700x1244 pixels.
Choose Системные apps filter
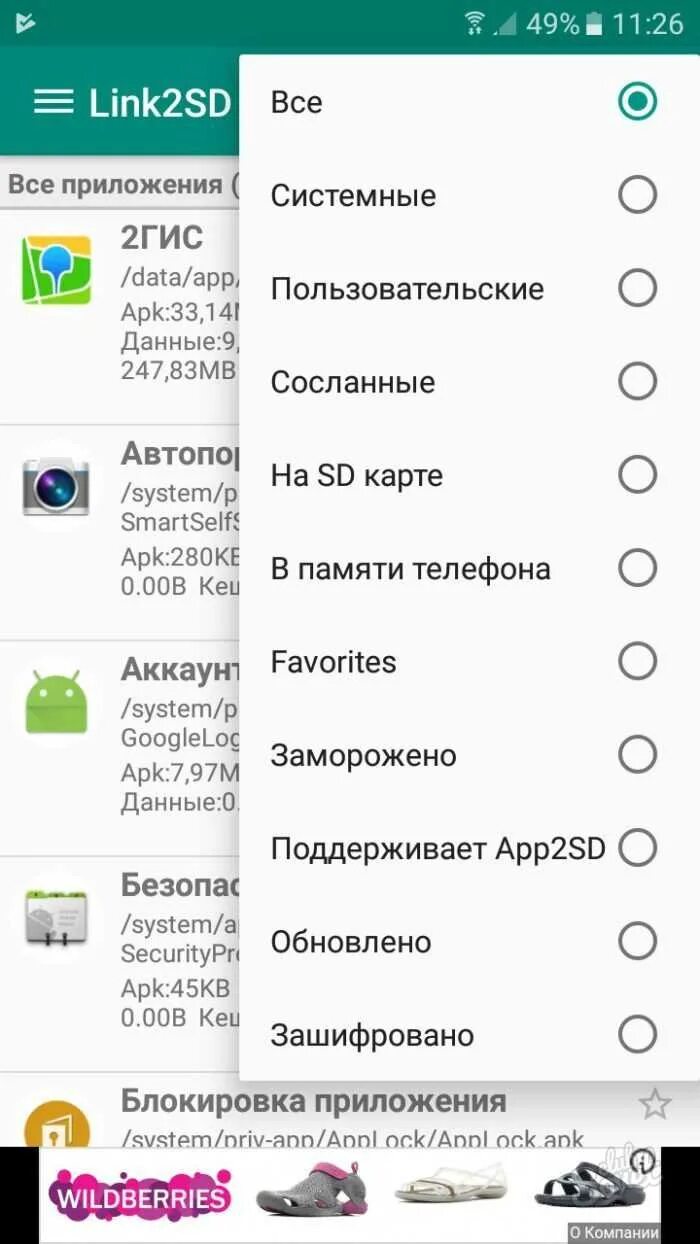point(637,195)
